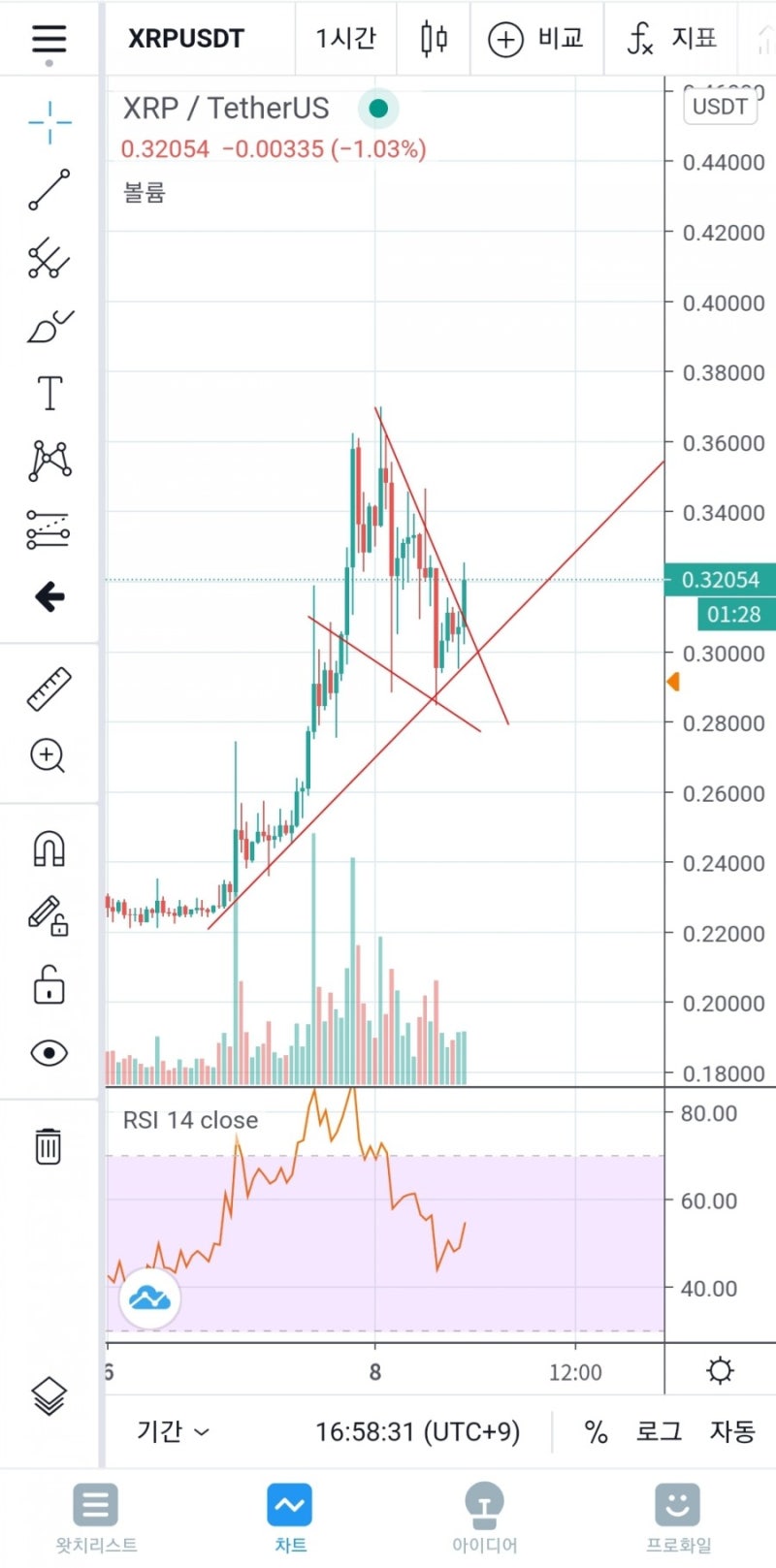
Task: Tap 비교 to compare symbols
Action: (536, 39)
